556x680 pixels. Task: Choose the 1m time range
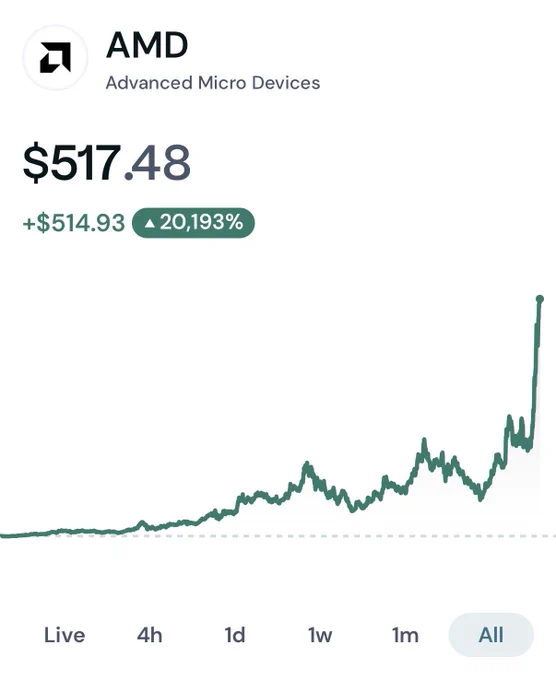coord(405,635)
